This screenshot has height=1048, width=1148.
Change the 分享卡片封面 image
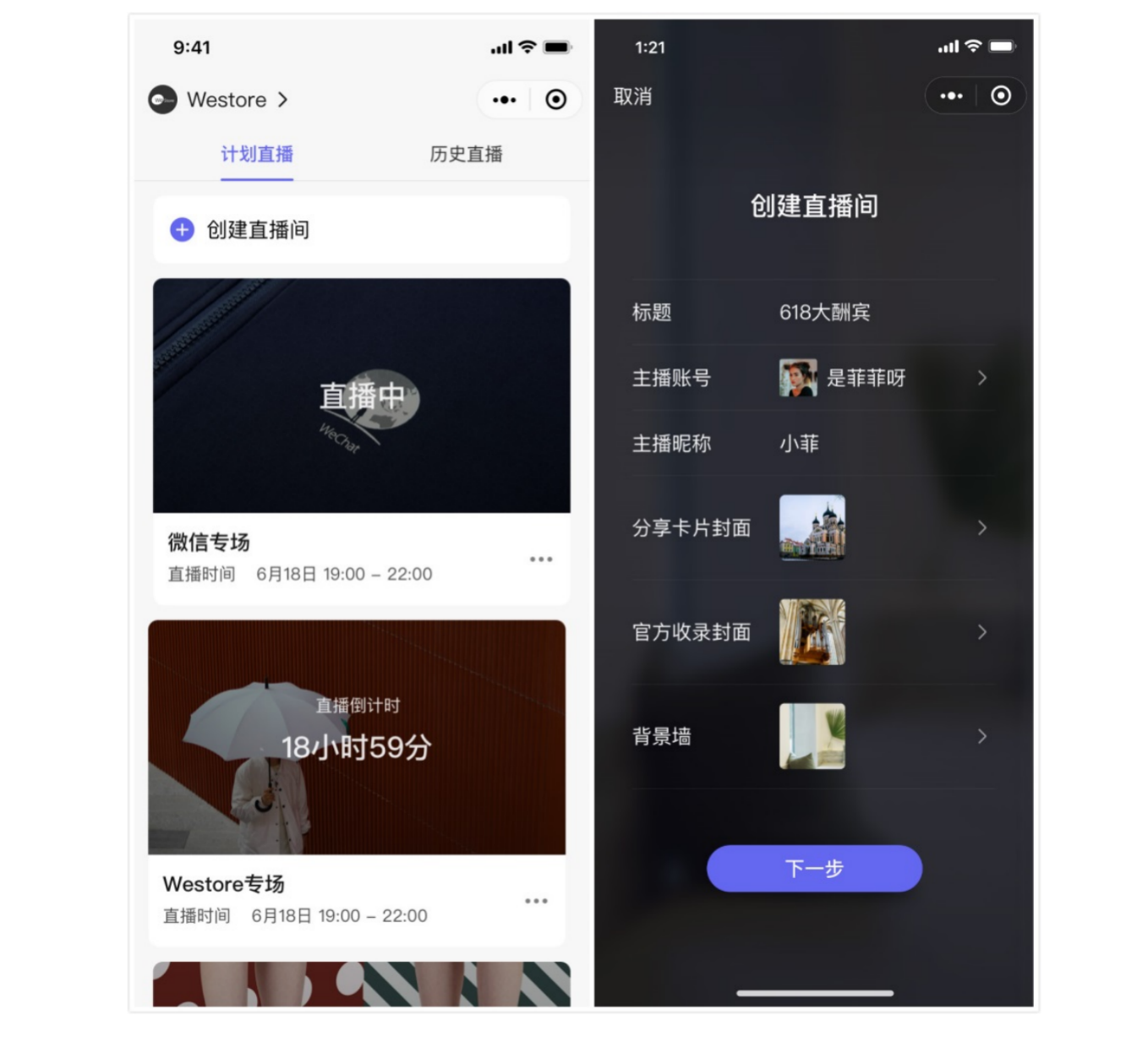812,527
